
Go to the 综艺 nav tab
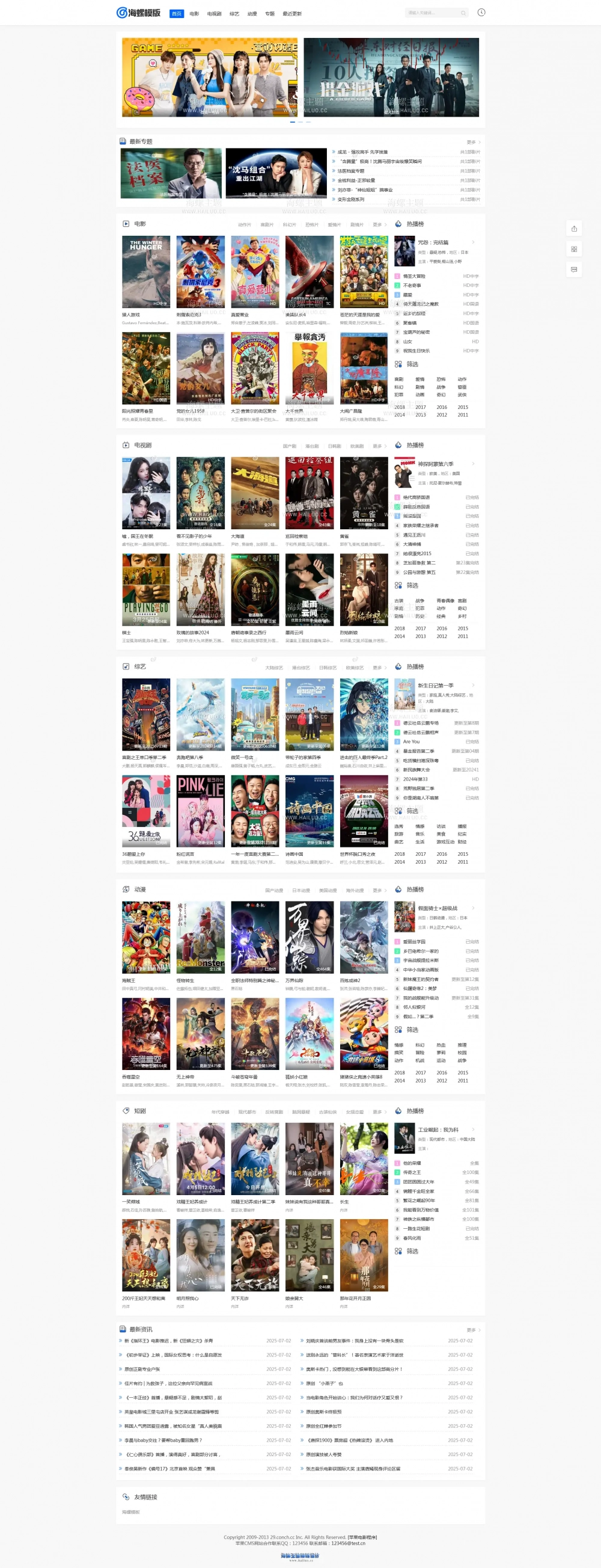(234, 13)
